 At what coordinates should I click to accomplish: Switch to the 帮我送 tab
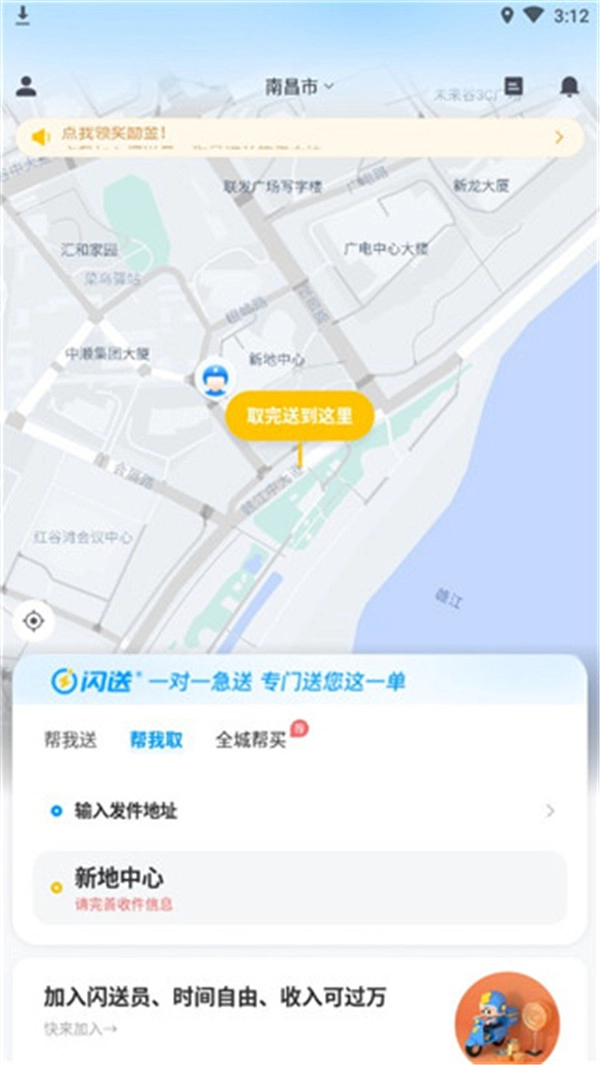tap(70, 740)
